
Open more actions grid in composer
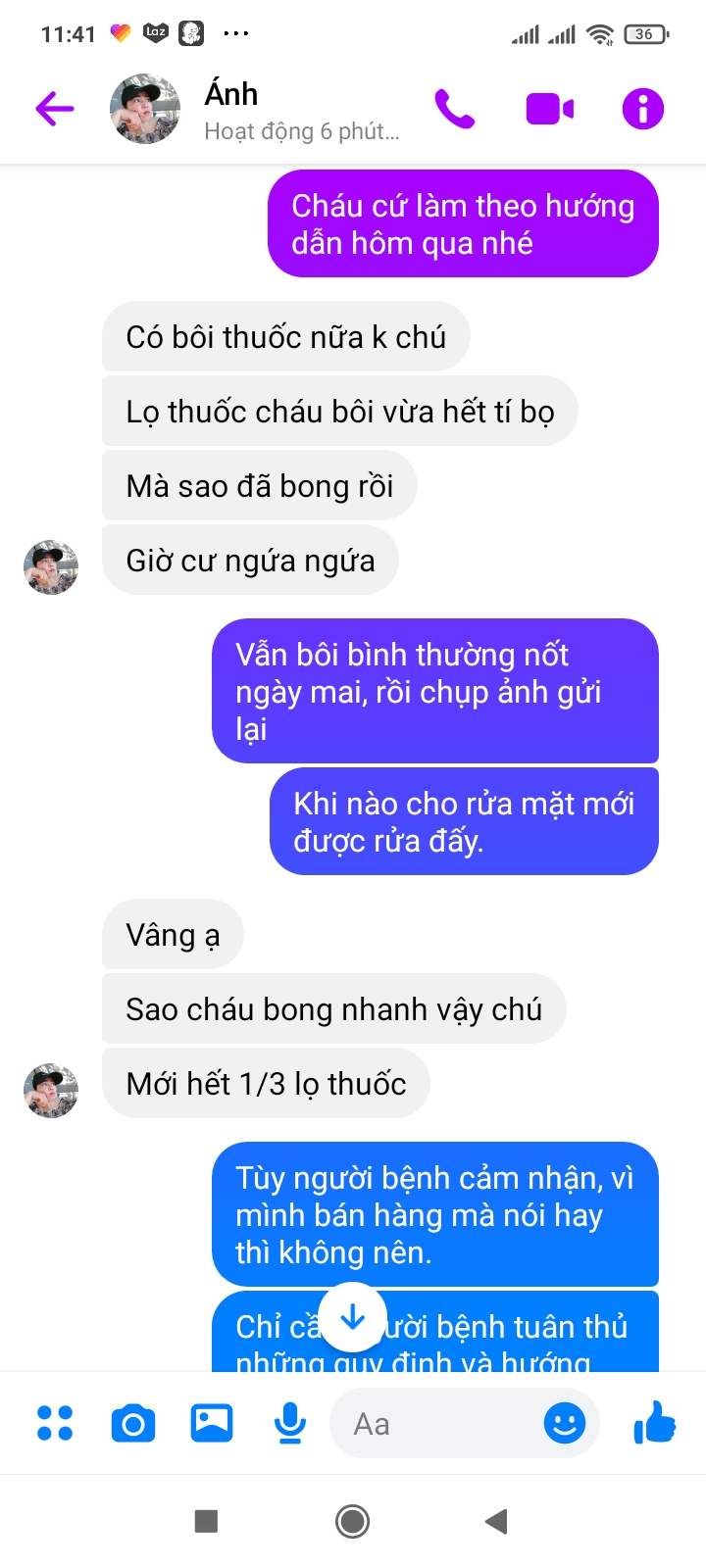pyautogui.click(x=55, y=1423)
